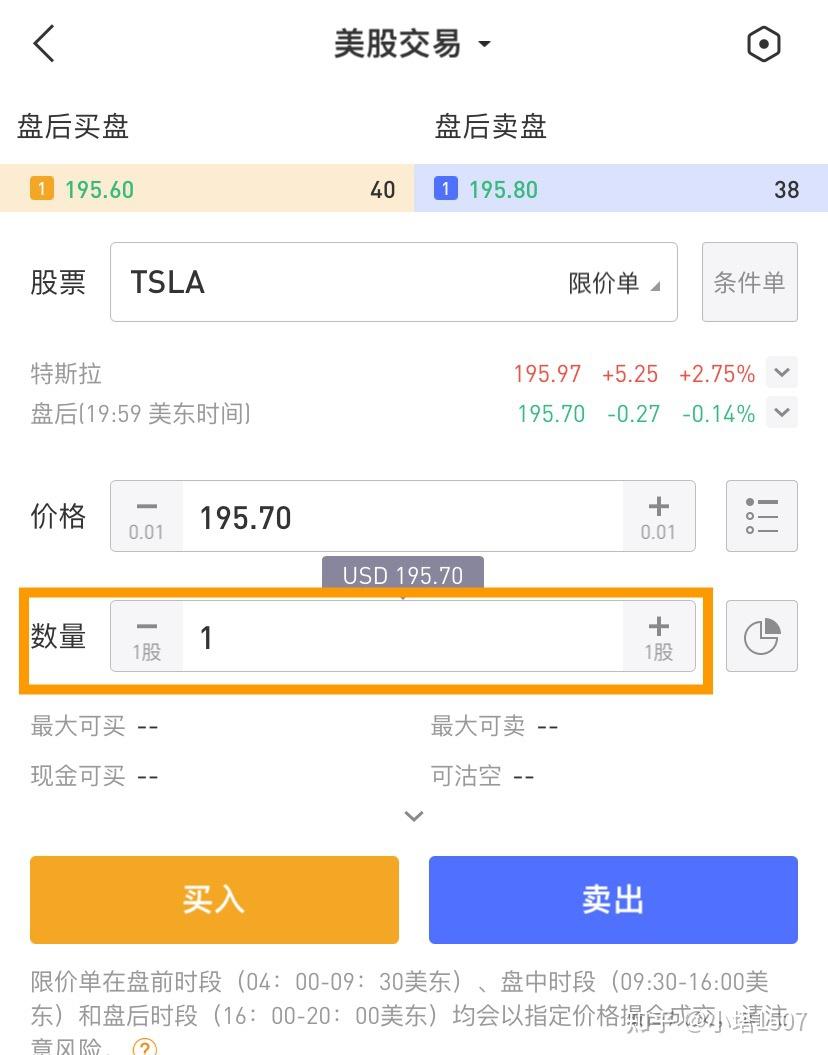
Task: Decrease quantity by one share
Action: point(147,636)
